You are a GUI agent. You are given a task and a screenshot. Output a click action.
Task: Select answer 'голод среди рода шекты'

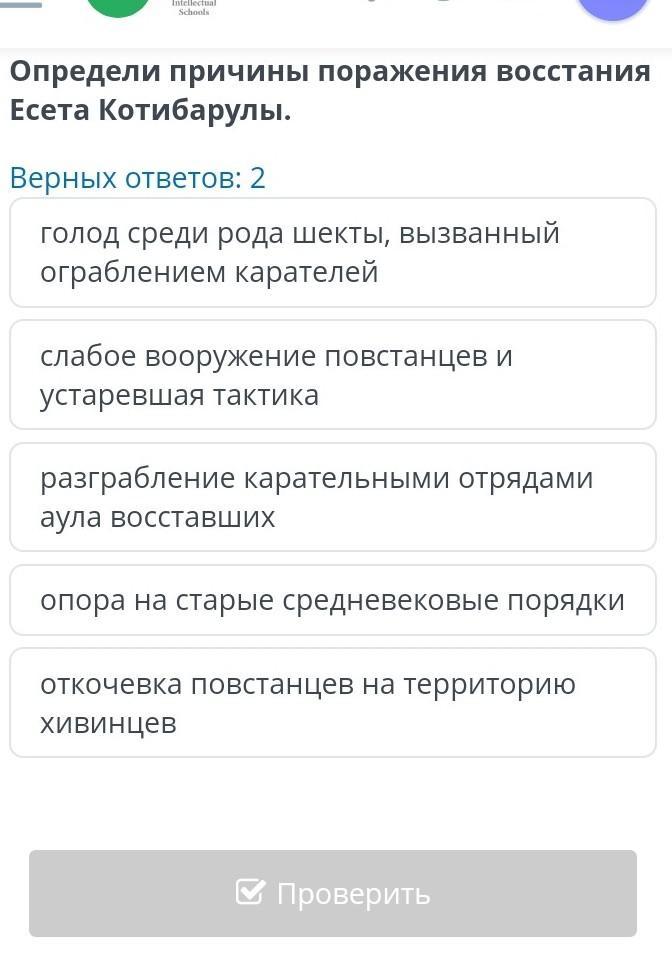[x=333, y=252]
